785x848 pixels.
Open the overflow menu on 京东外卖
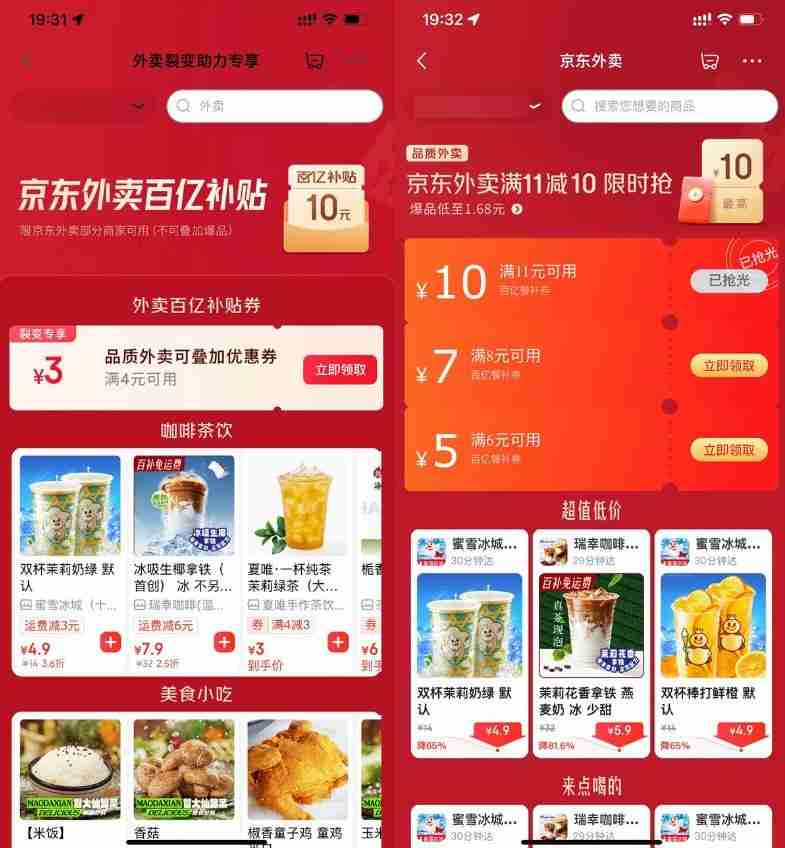coord(752,61)
